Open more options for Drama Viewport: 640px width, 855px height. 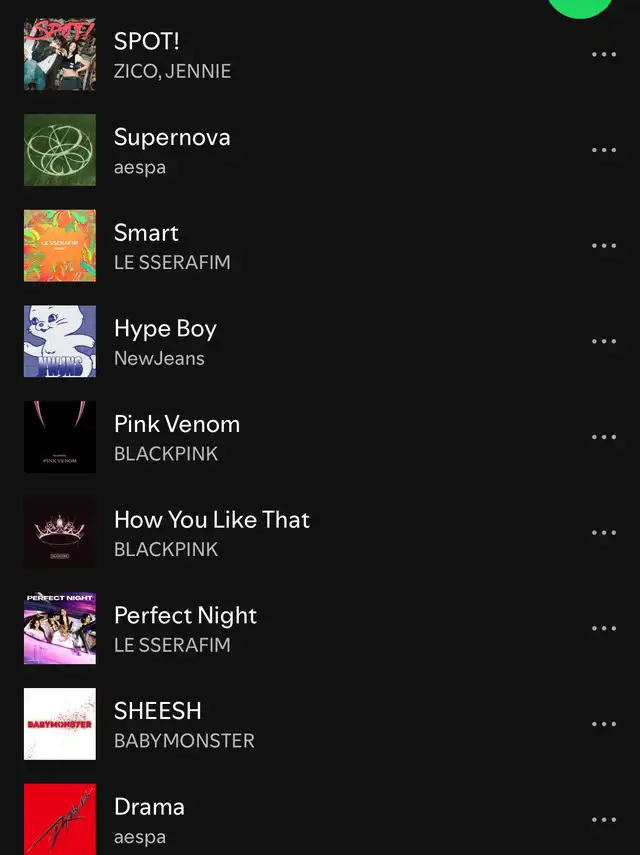(604, 820)
